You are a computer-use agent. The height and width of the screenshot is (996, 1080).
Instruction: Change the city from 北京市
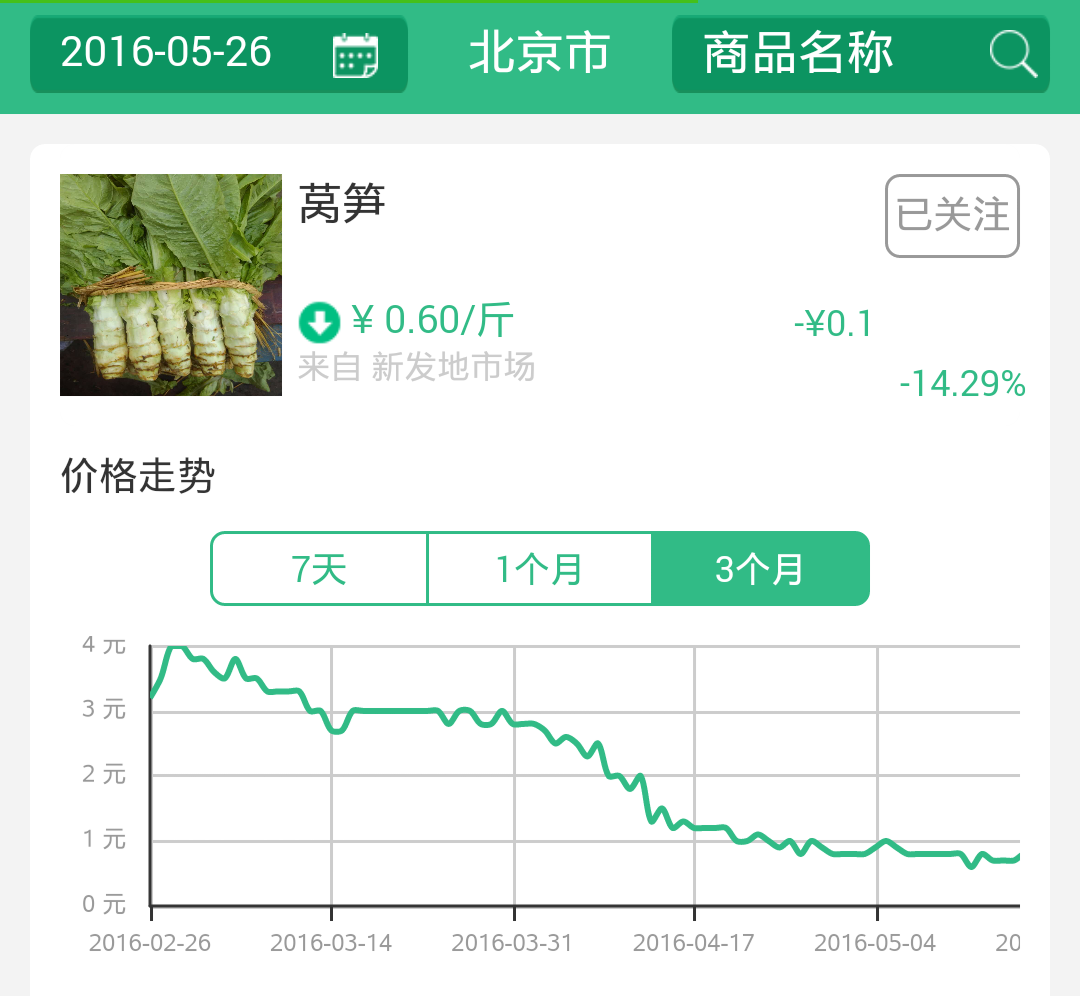(539, 54)
